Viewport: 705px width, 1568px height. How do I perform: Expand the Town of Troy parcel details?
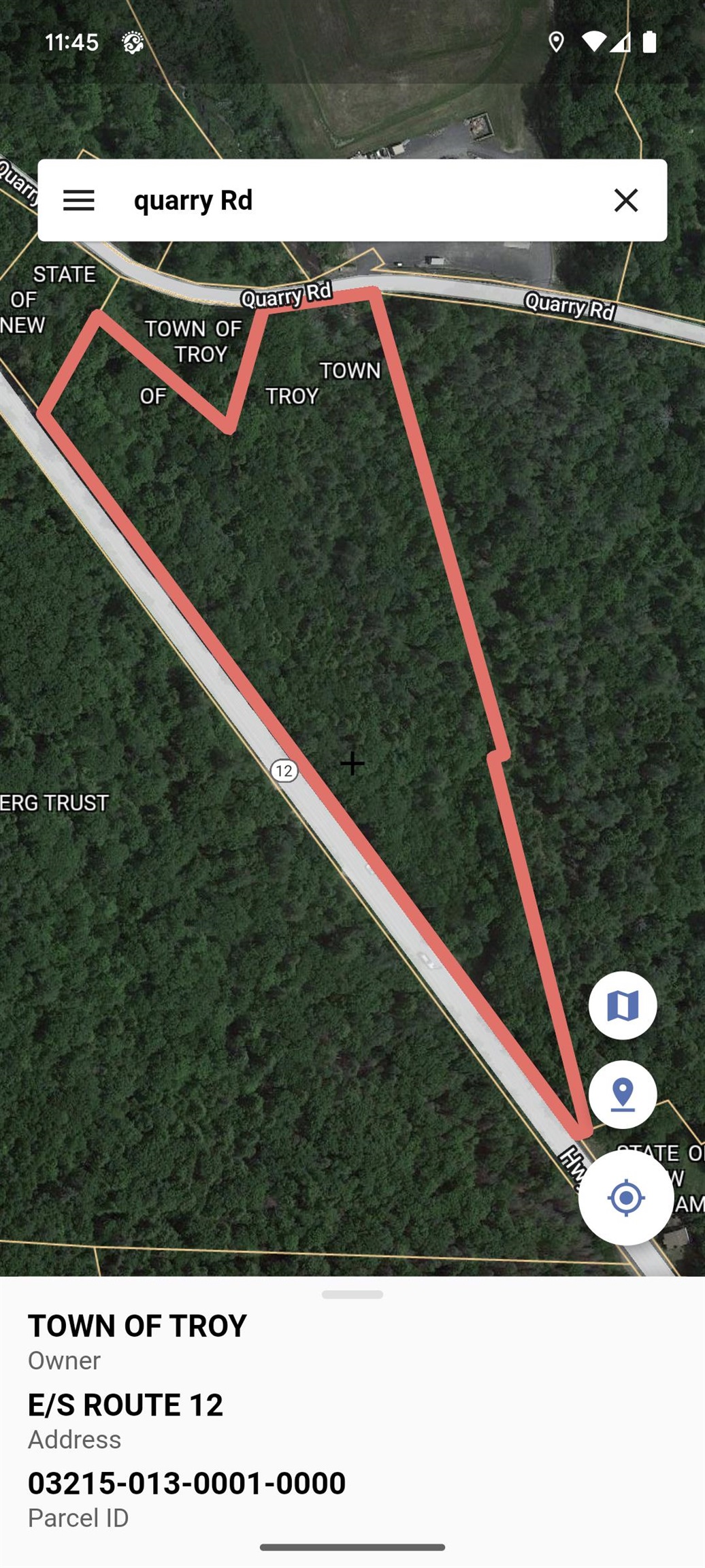click(352, 1294)
